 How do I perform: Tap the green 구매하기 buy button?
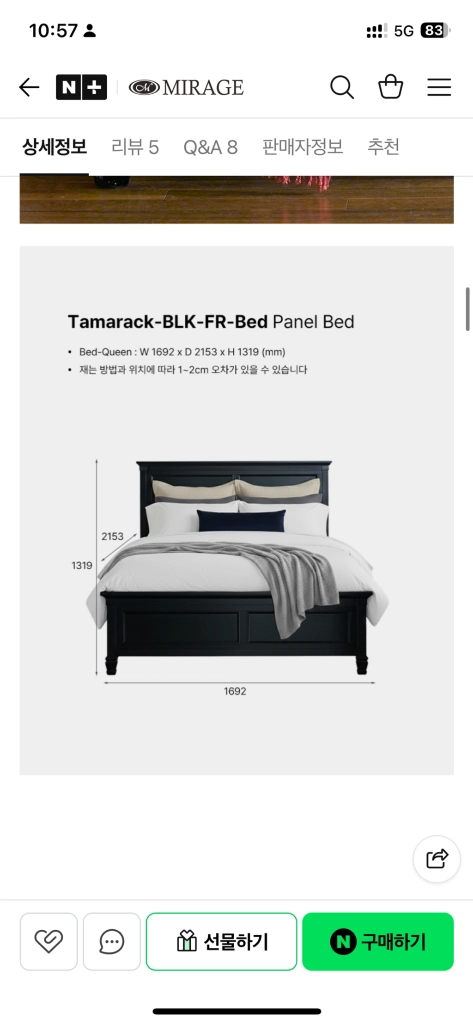(x=378, y=941)
